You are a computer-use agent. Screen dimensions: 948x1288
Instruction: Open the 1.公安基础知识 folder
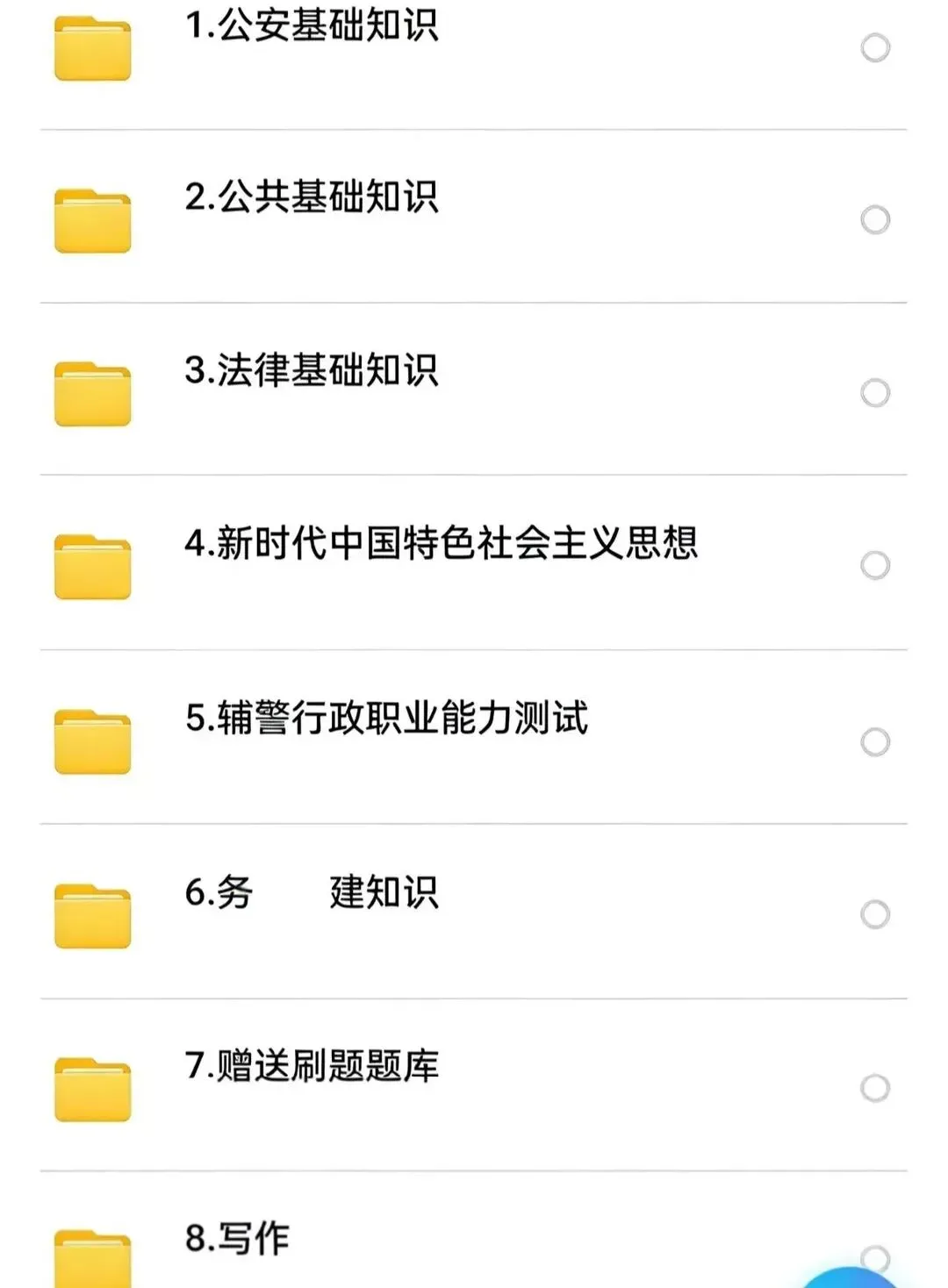[x=311, y=26]
